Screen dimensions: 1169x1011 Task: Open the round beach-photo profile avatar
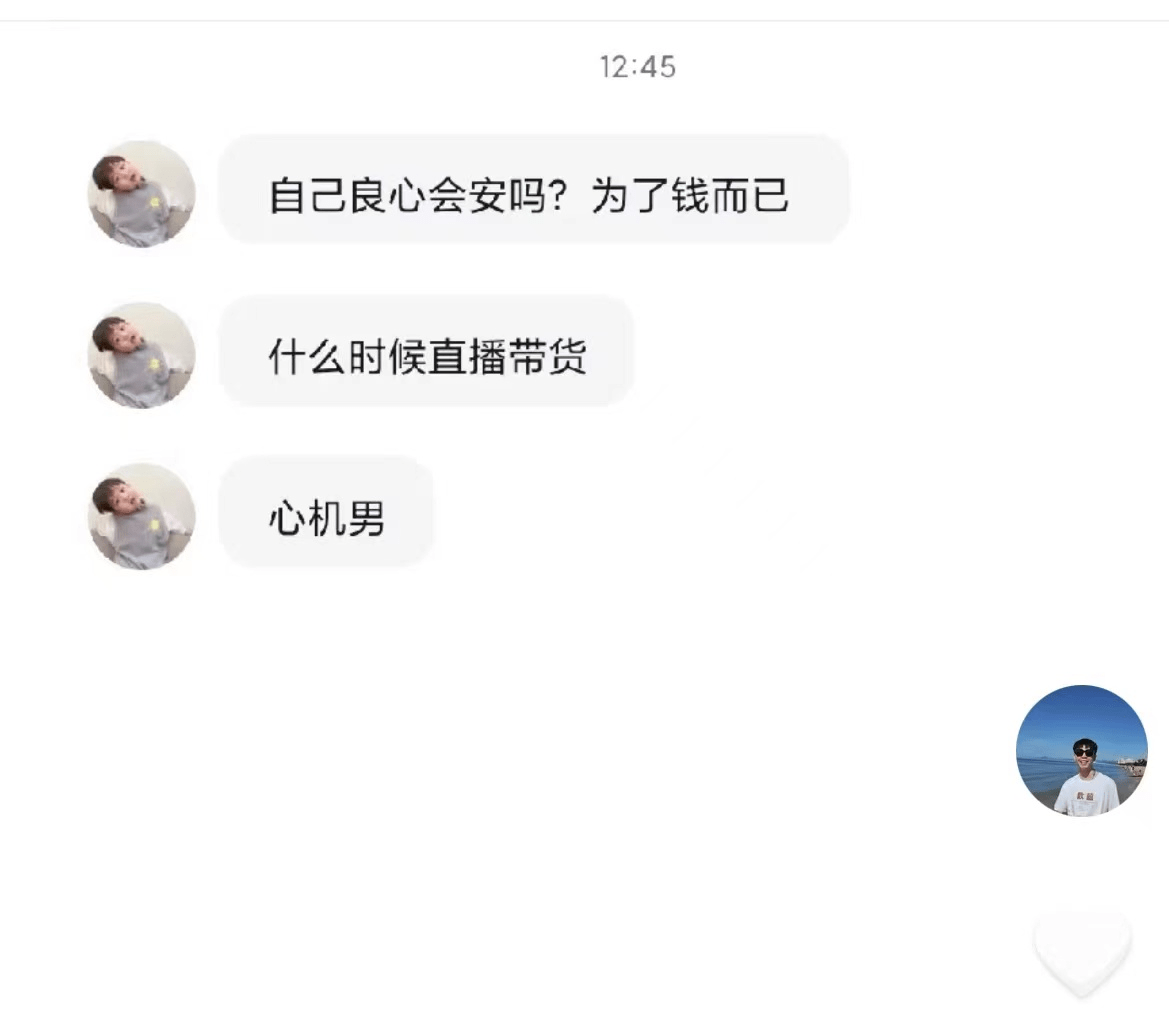pyautogui.click(x=1081, y=750)
